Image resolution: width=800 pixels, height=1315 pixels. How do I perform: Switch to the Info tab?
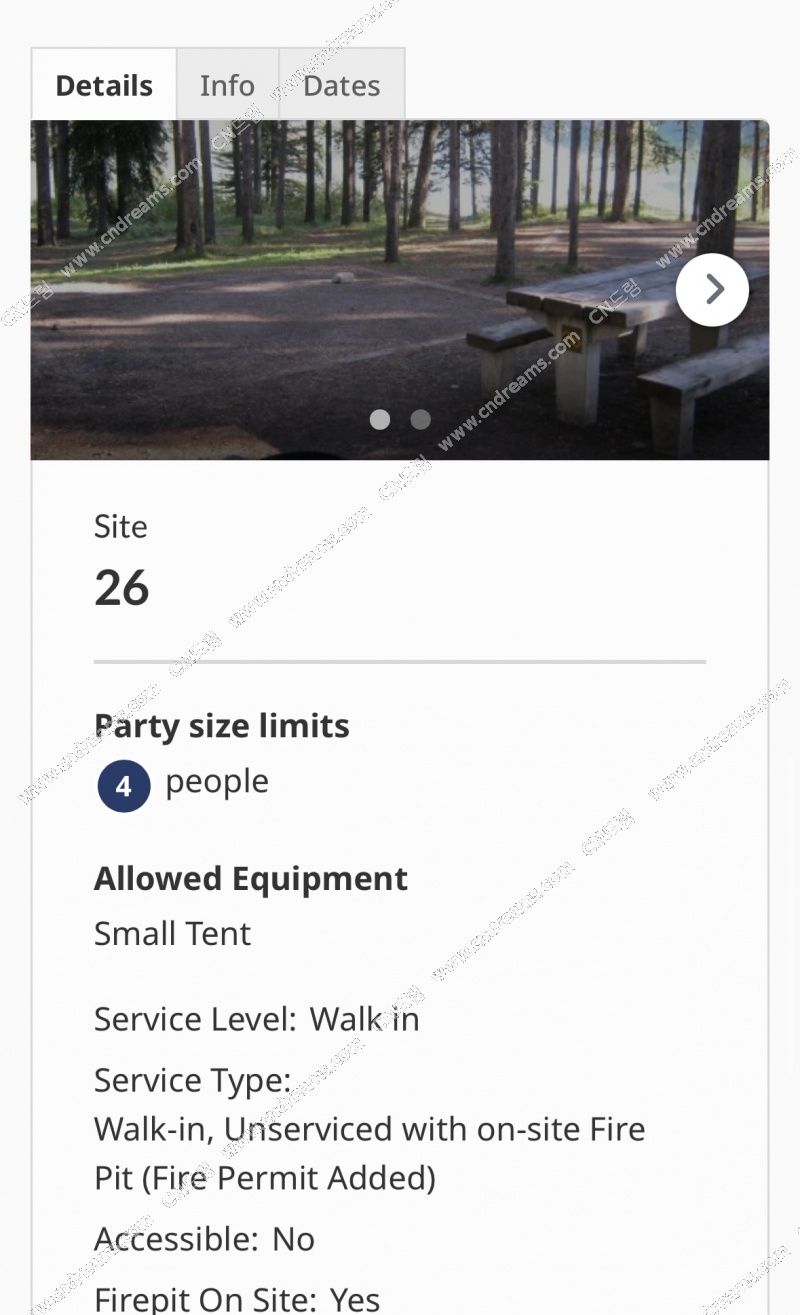click(x=227, y=85)
